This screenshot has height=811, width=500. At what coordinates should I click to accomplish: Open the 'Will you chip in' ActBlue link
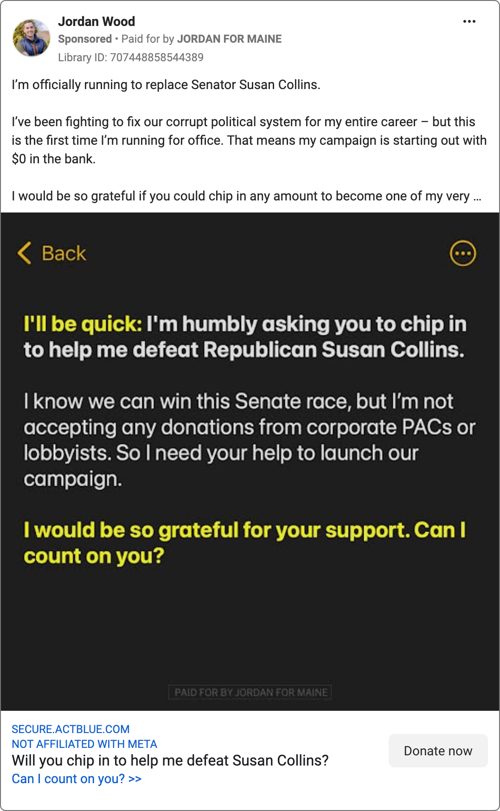[170, 760]
